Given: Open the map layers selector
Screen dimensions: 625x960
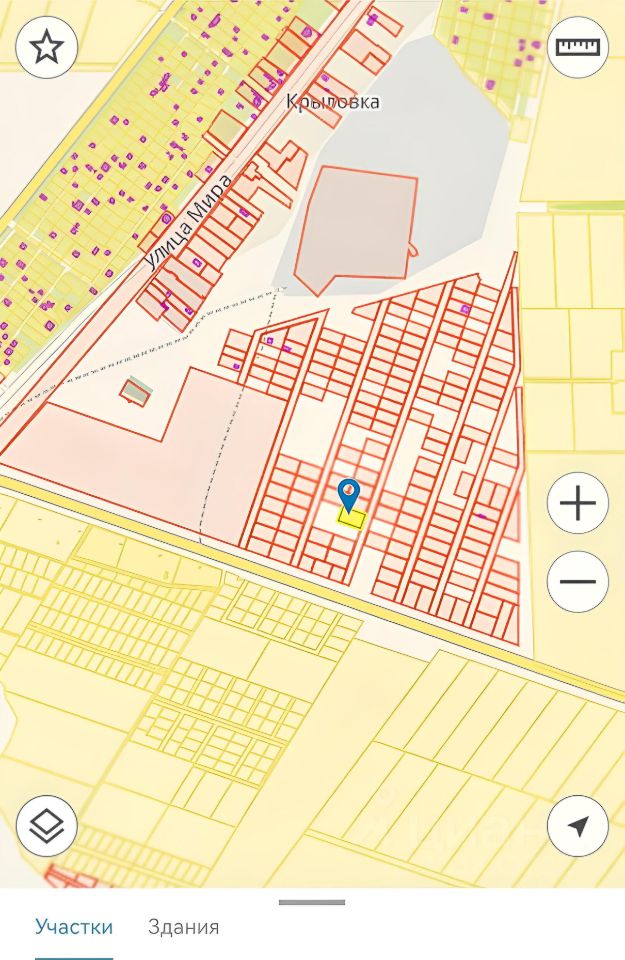Looking at the screenshot, I should click(x=47, y=825).
